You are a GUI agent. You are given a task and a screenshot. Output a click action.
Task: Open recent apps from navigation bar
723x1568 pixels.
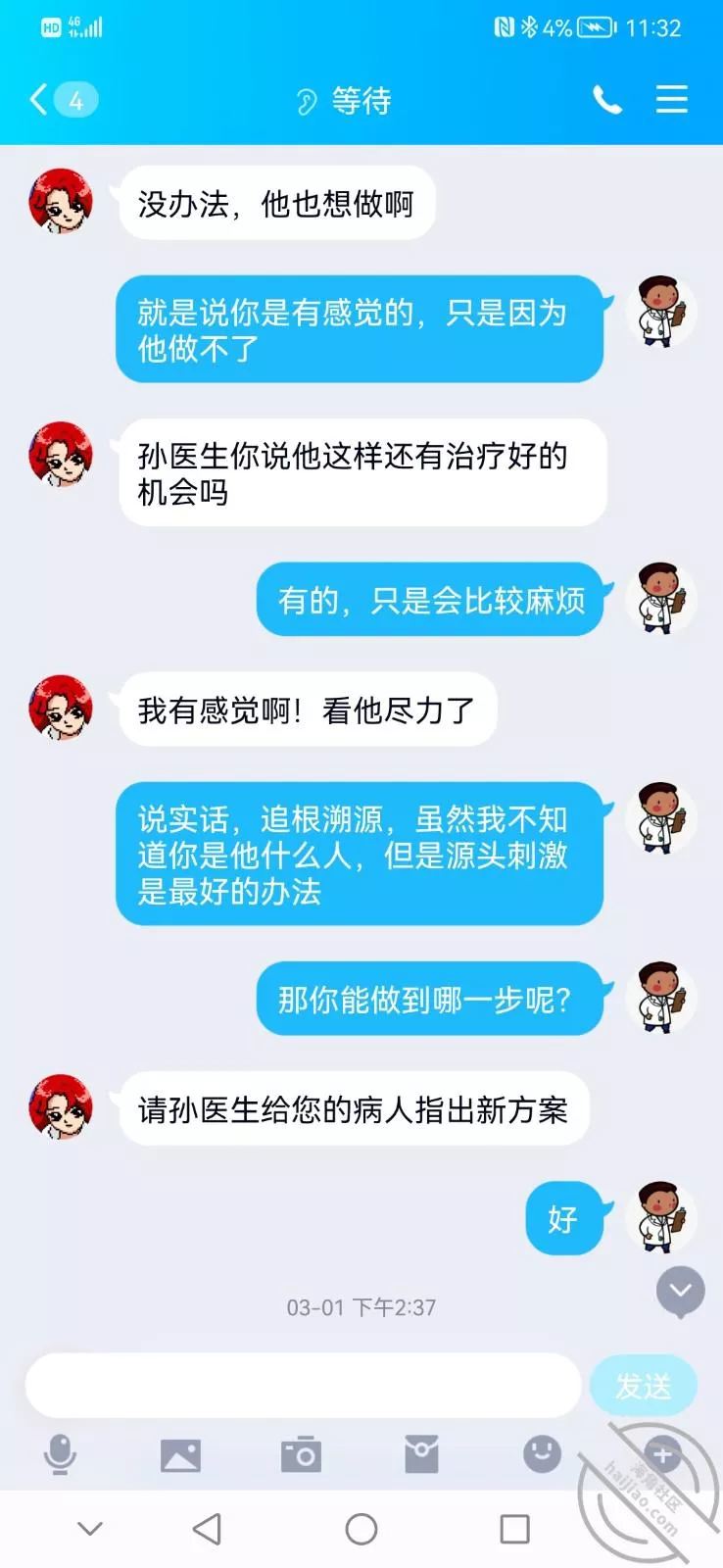[514, 1529]
